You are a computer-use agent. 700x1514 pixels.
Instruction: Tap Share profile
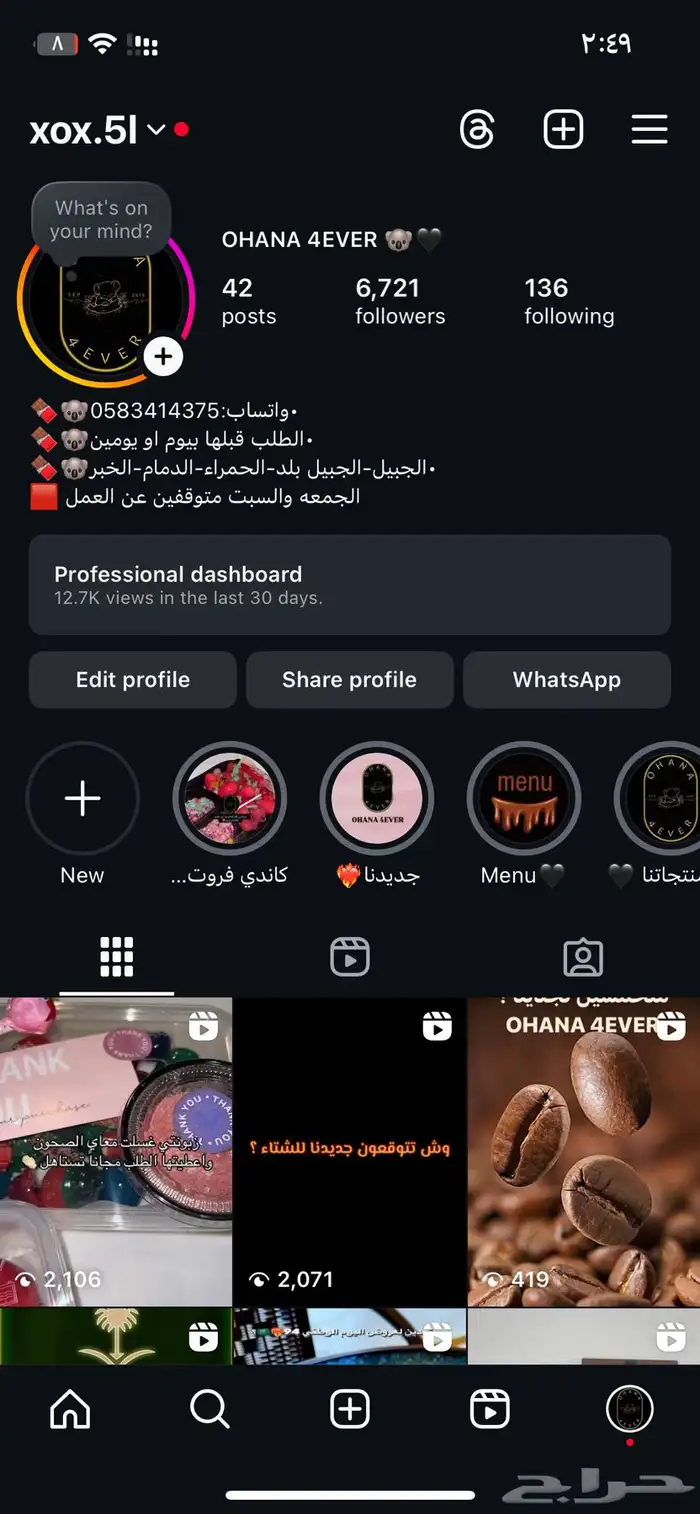(x=349, y=680)
